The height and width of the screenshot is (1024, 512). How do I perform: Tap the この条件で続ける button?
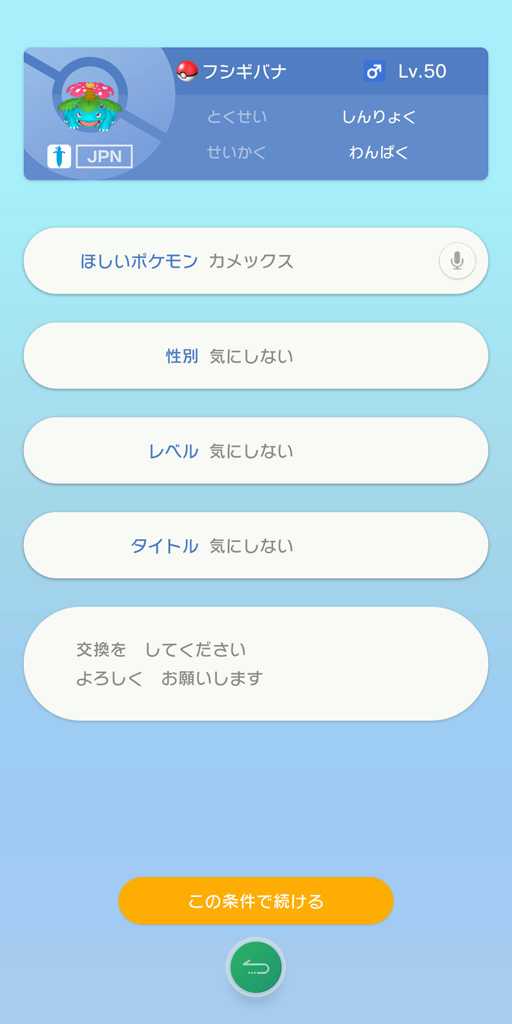[256, 901]
